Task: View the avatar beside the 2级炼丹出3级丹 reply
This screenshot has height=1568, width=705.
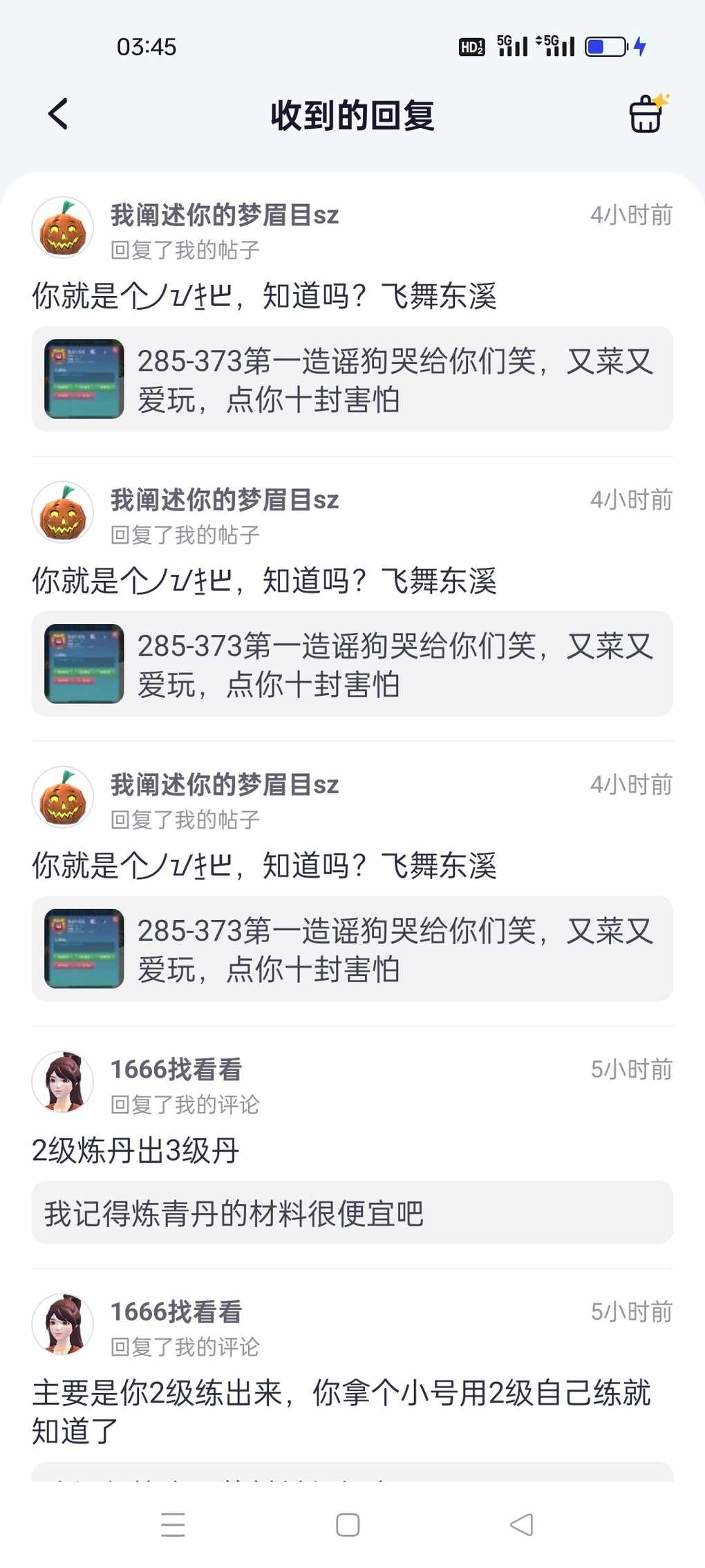Action: (x=63, y=1082)
